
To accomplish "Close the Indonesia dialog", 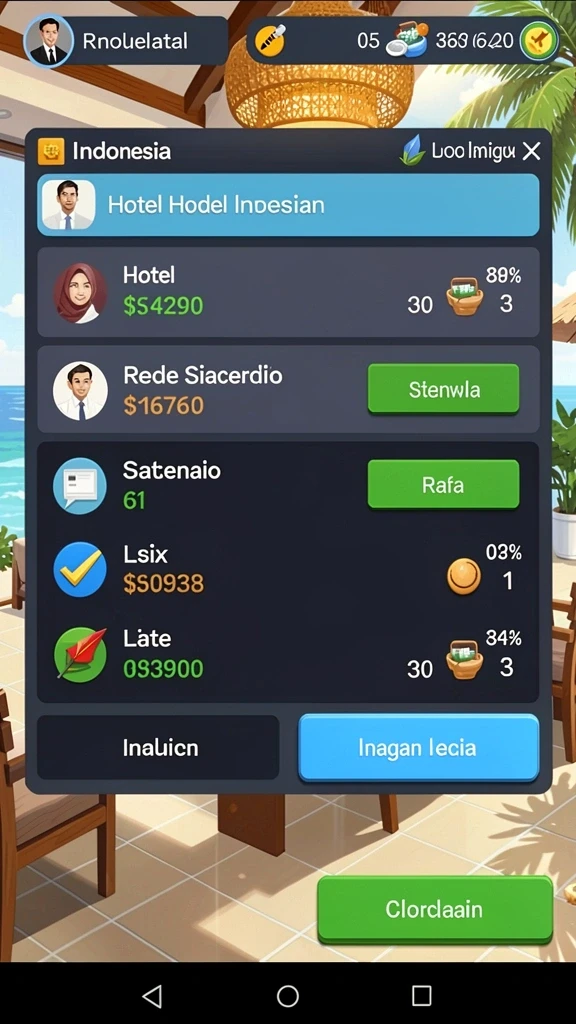I will [x=532, y=152].
